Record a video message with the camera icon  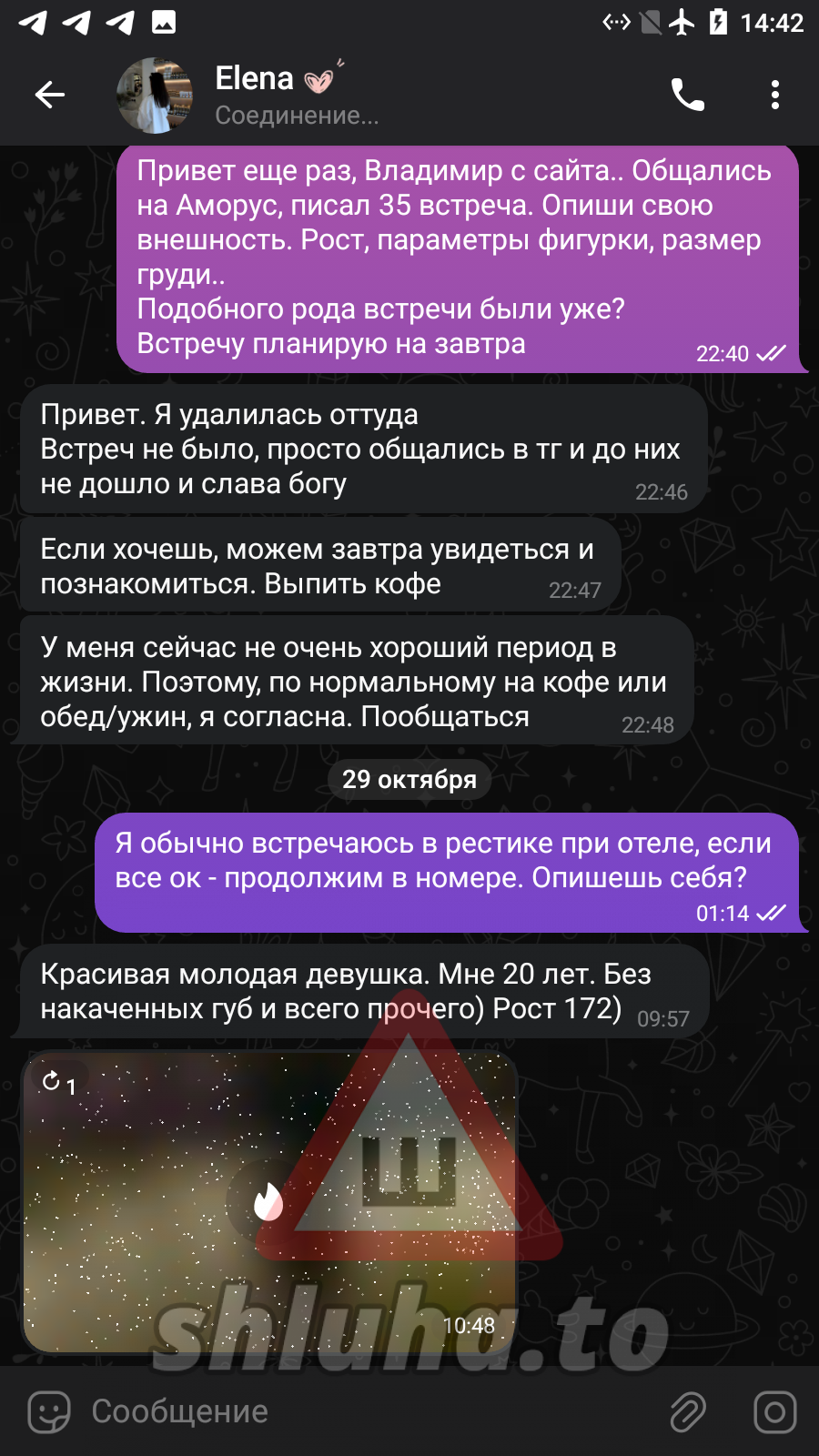click(774, 1412)
